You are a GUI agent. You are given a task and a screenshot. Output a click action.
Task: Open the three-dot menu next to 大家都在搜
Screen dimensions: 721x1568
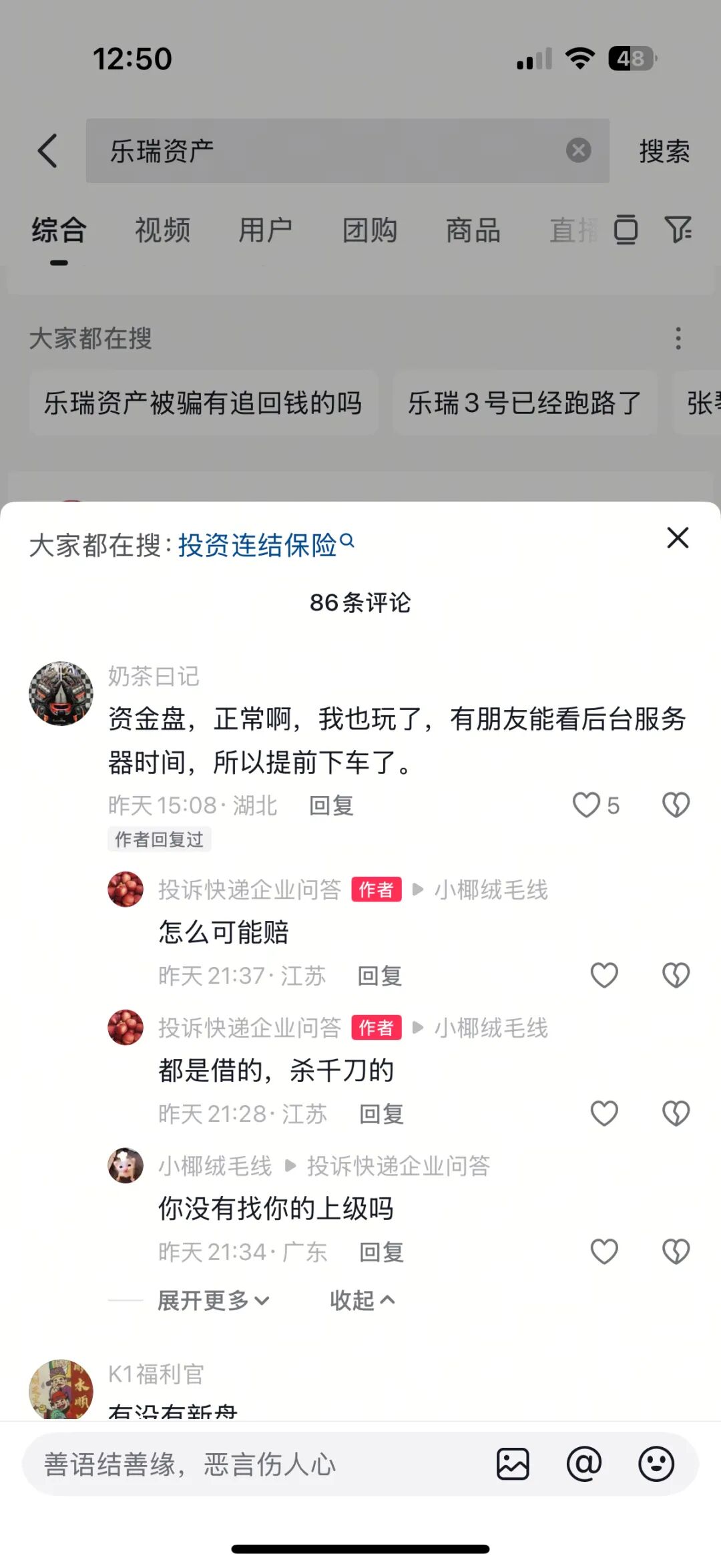coord(678,339)
